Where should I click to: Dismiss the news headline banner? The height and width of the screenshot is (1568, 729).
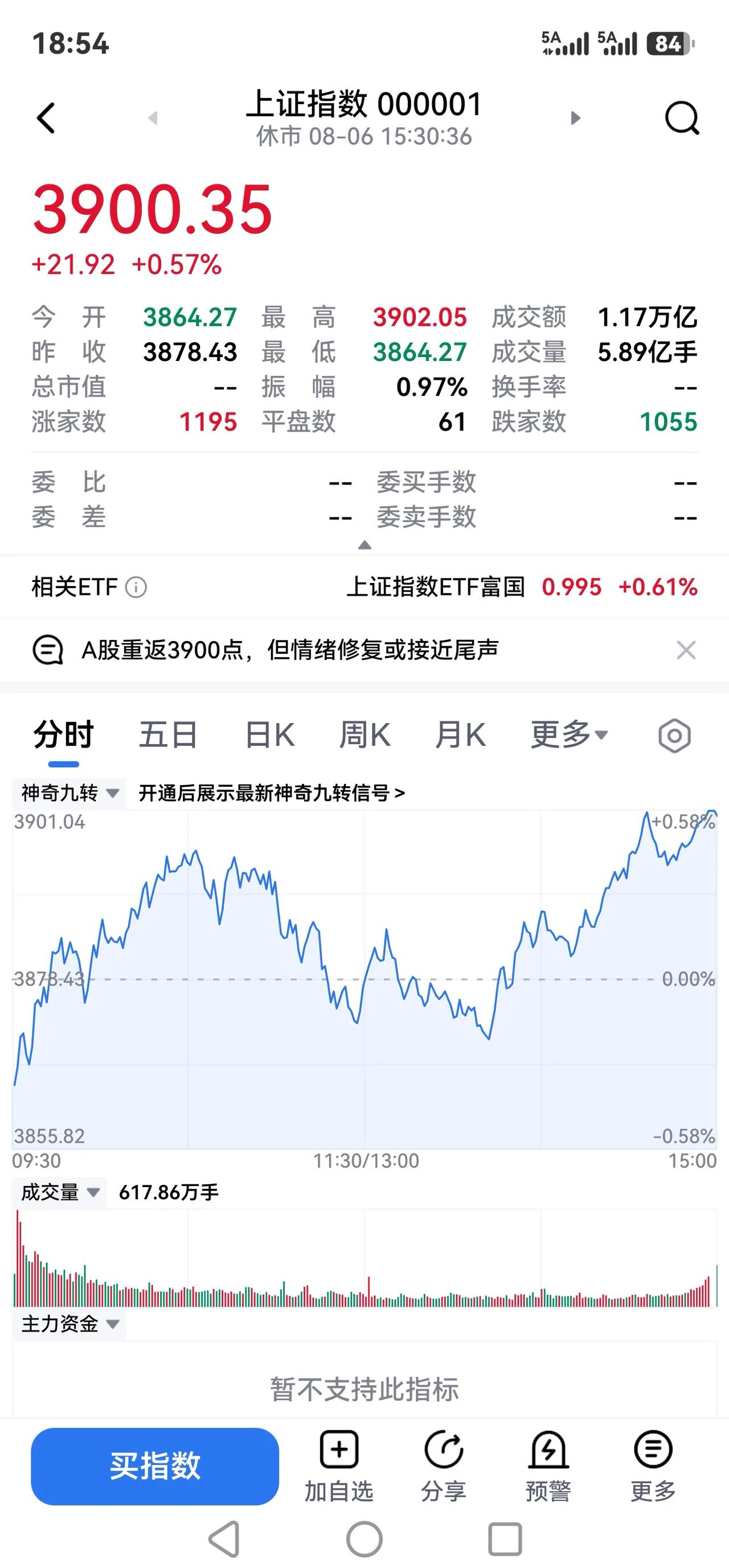pyautogui.click(x=686, y=650)
